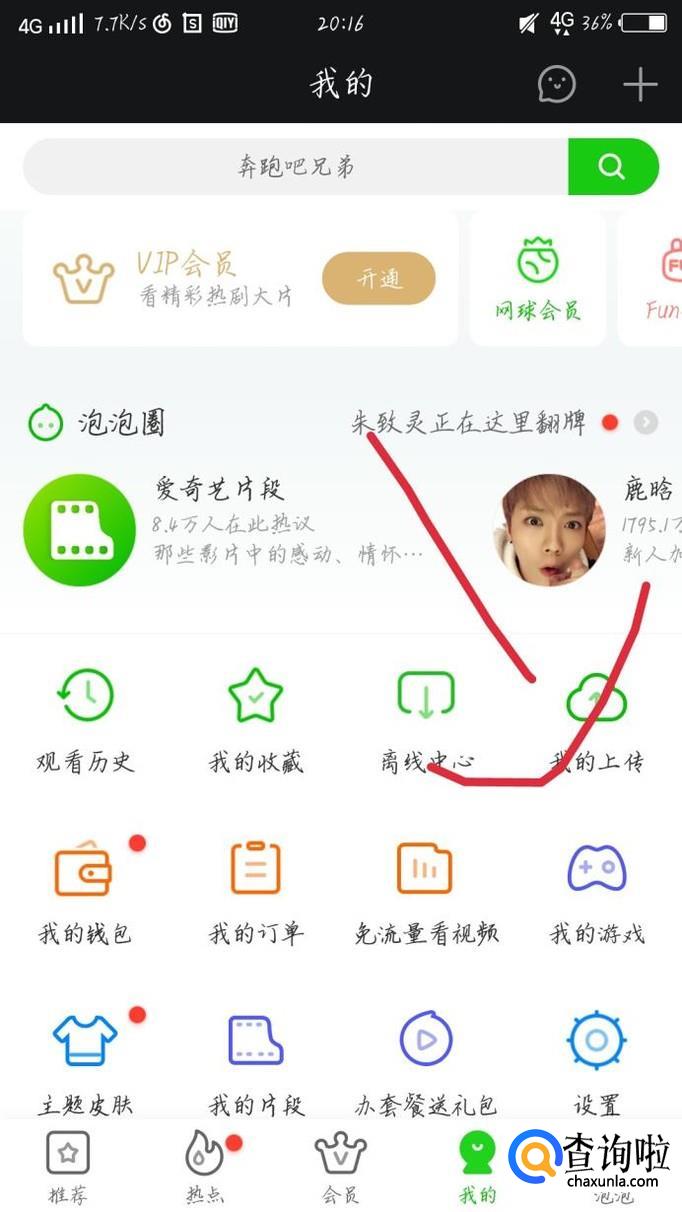Open 免流量看视频 option

pos(426,892)
